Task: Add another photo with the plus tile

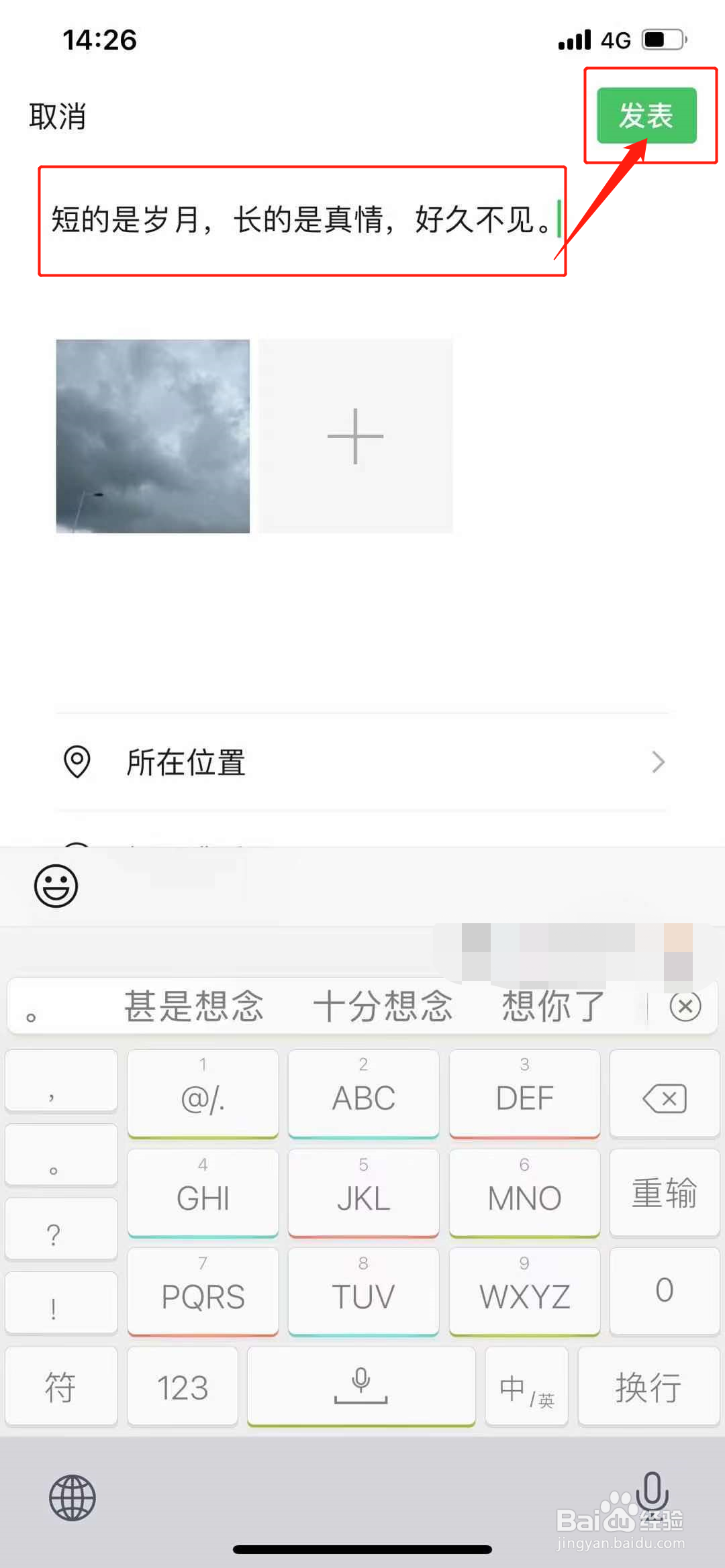Action: 356,436
